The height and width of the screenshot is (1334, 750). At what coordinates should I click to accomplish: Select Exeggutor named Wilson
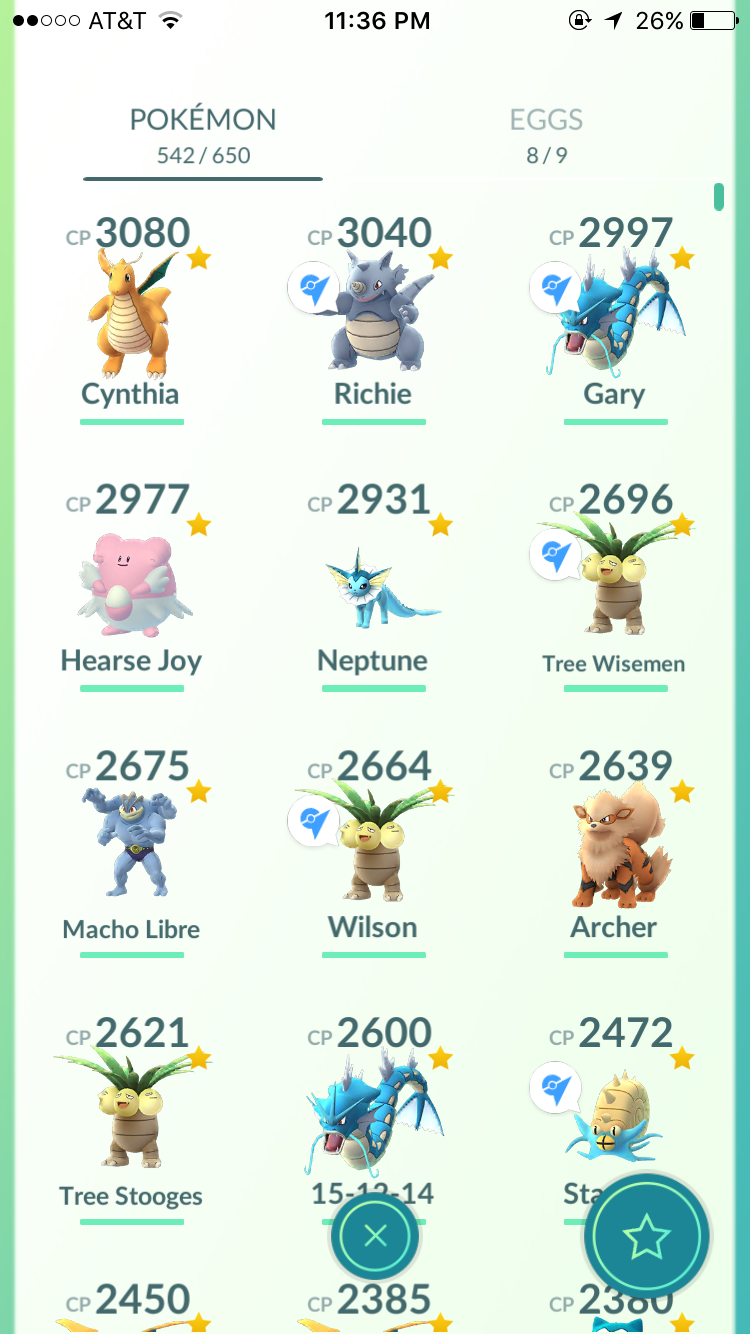click(373, 854)
